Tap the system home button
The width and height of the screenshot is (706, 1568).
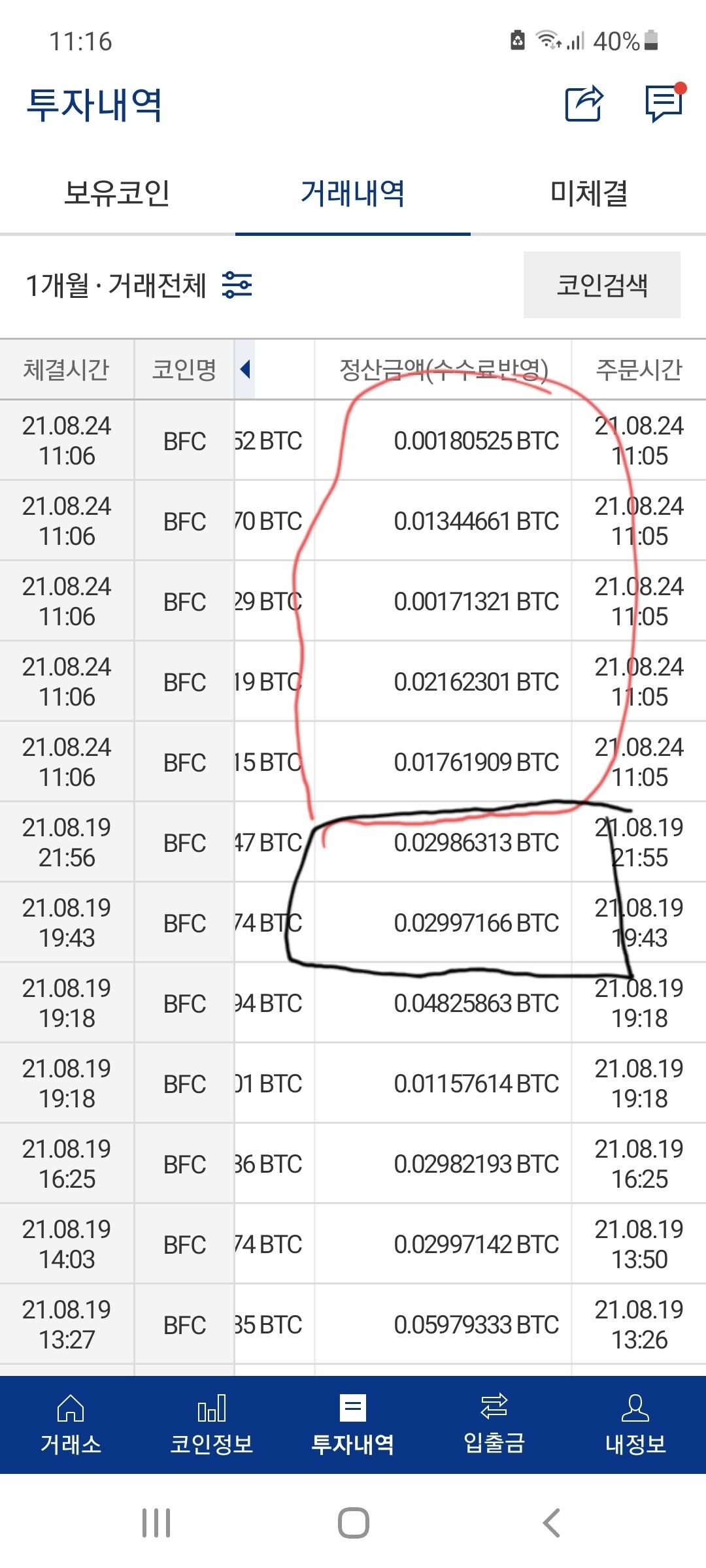(x=353, y=1523)
